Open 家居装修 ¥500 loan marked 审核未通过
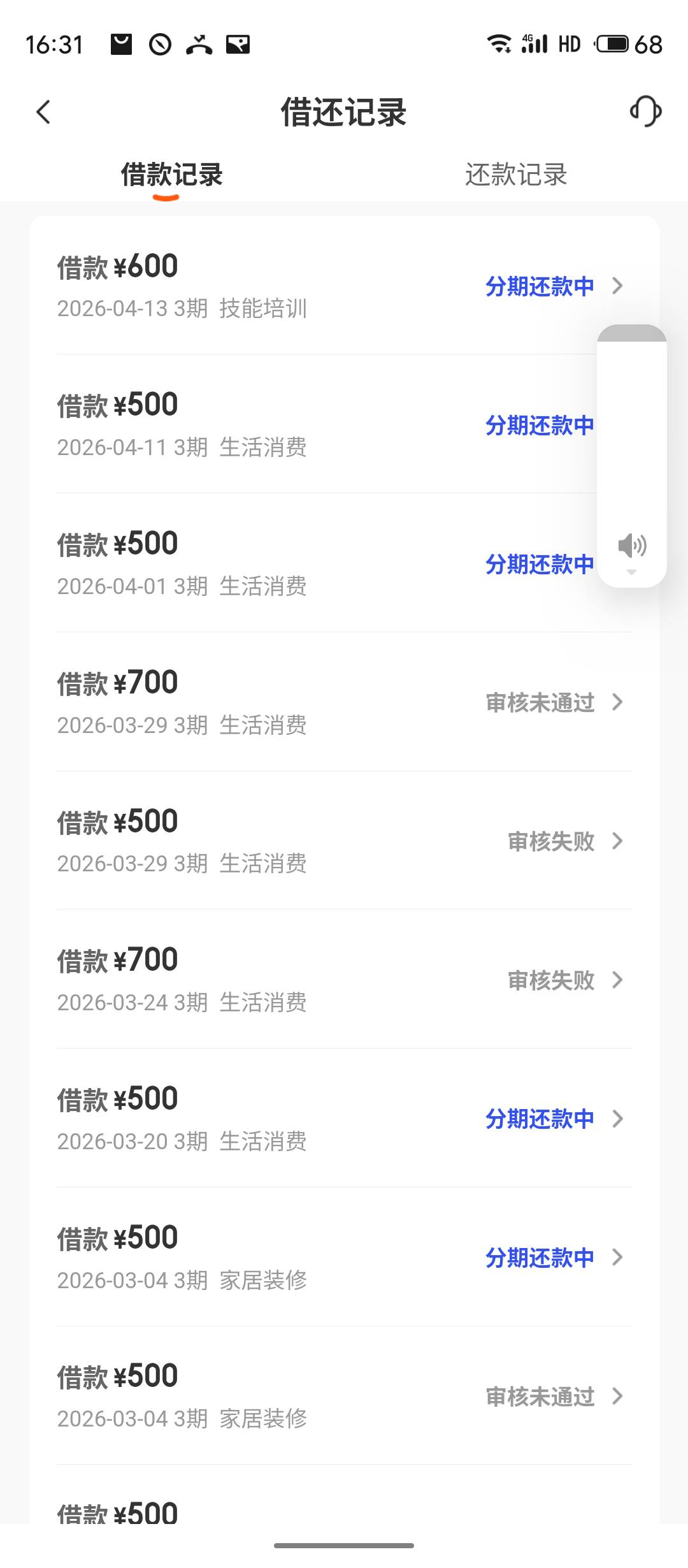 [344, 1396]
